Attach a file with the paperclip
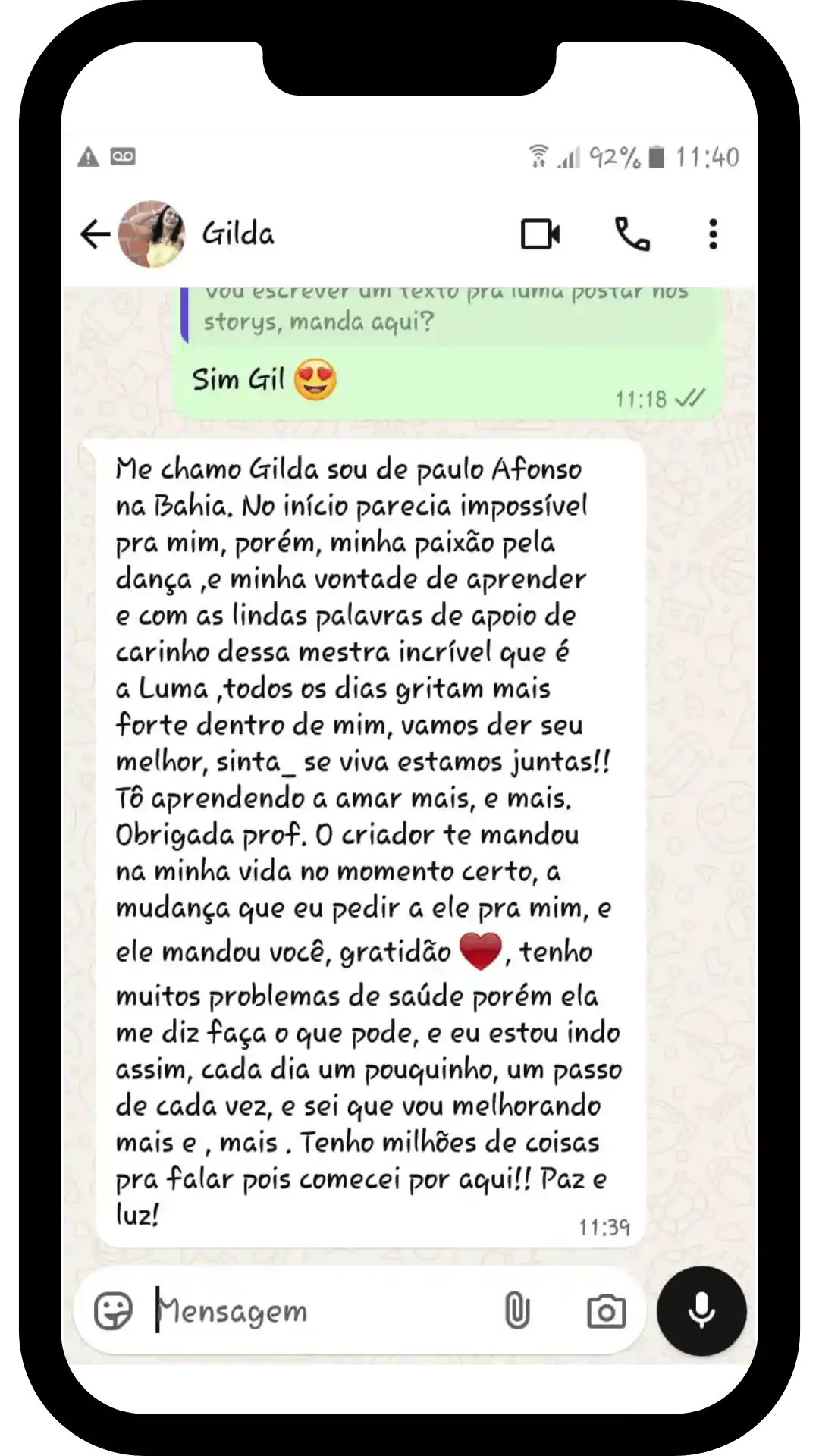Screen dimensions: 819x1456 tap(517, 1311)
